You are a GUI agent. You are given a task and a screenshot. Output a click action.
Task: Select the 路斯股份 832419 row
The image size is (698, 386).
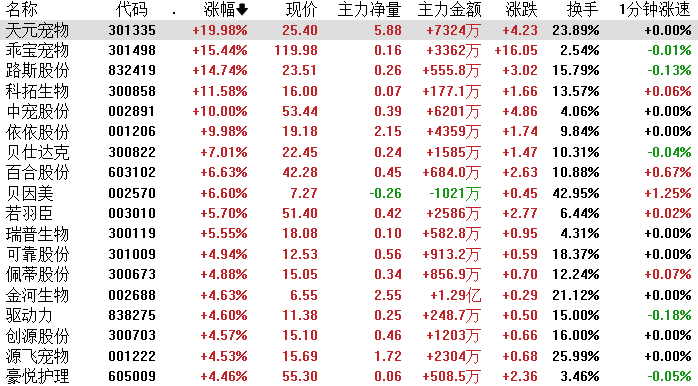pyautogui.click(x=349, y=70)
